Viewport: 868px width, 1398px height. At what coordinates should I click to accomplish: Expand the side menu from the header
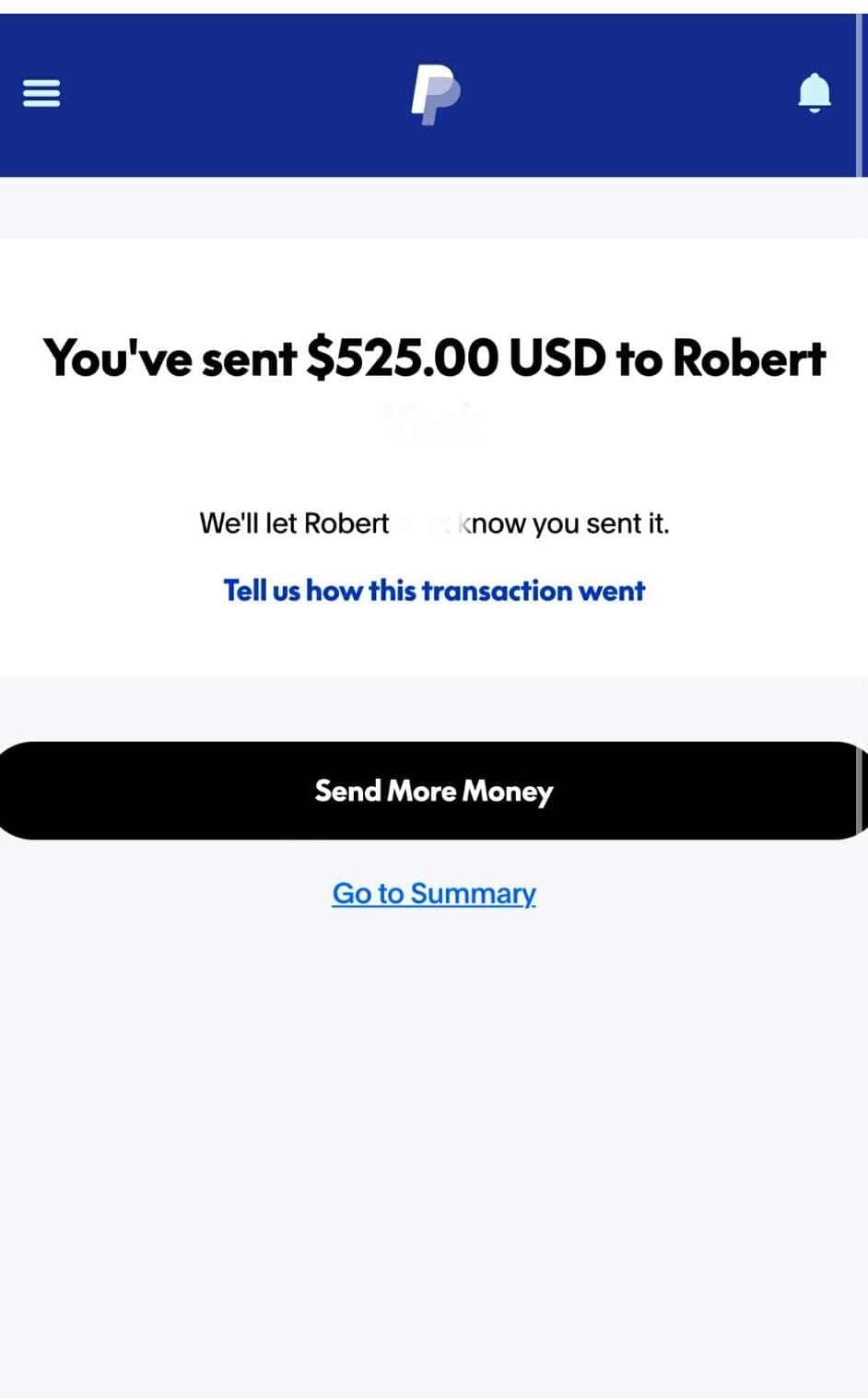pyautogui.click(x=41, y=92)
